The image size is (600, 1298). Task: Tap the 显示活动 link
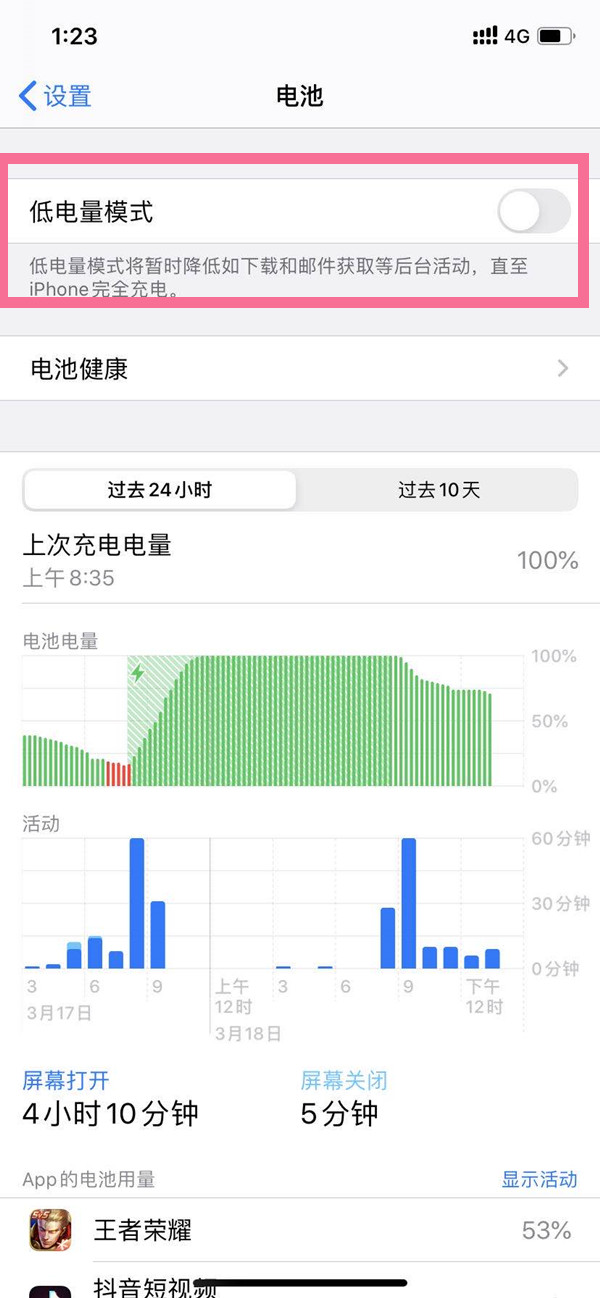(539, 1179)
